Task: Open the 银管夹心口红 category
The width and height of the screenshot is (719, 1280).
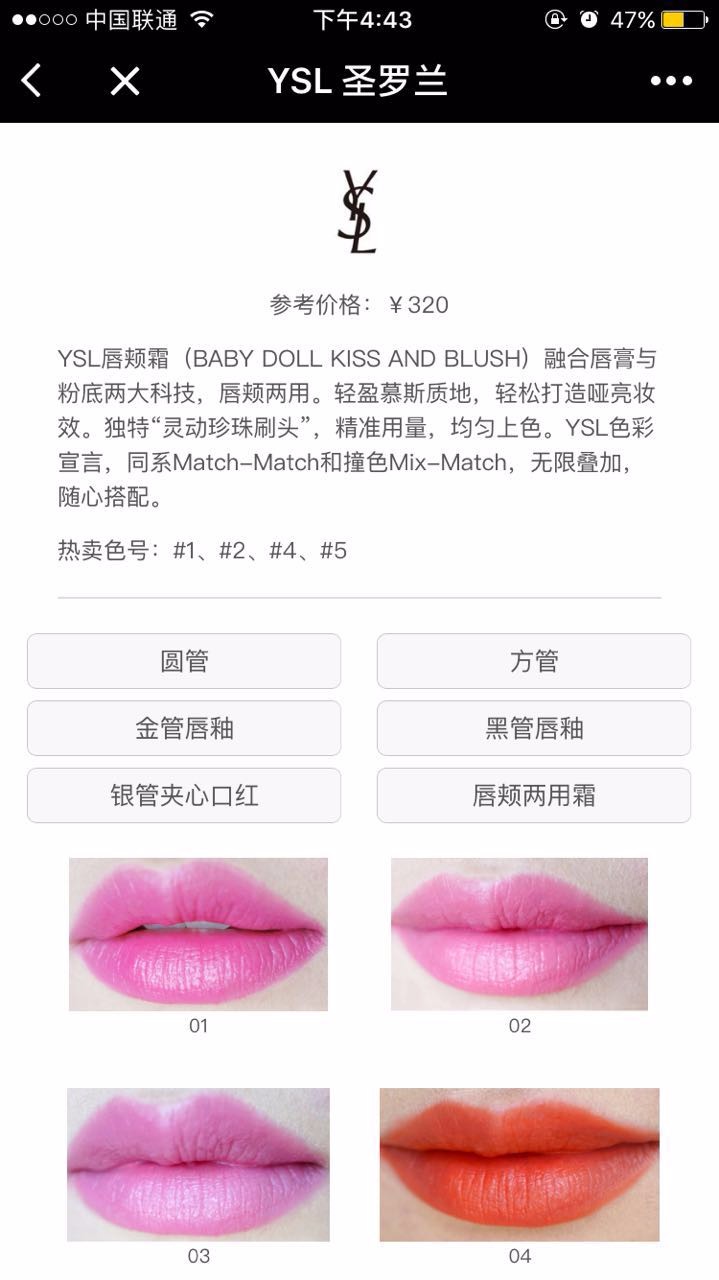Action: [x=184, y=795]
